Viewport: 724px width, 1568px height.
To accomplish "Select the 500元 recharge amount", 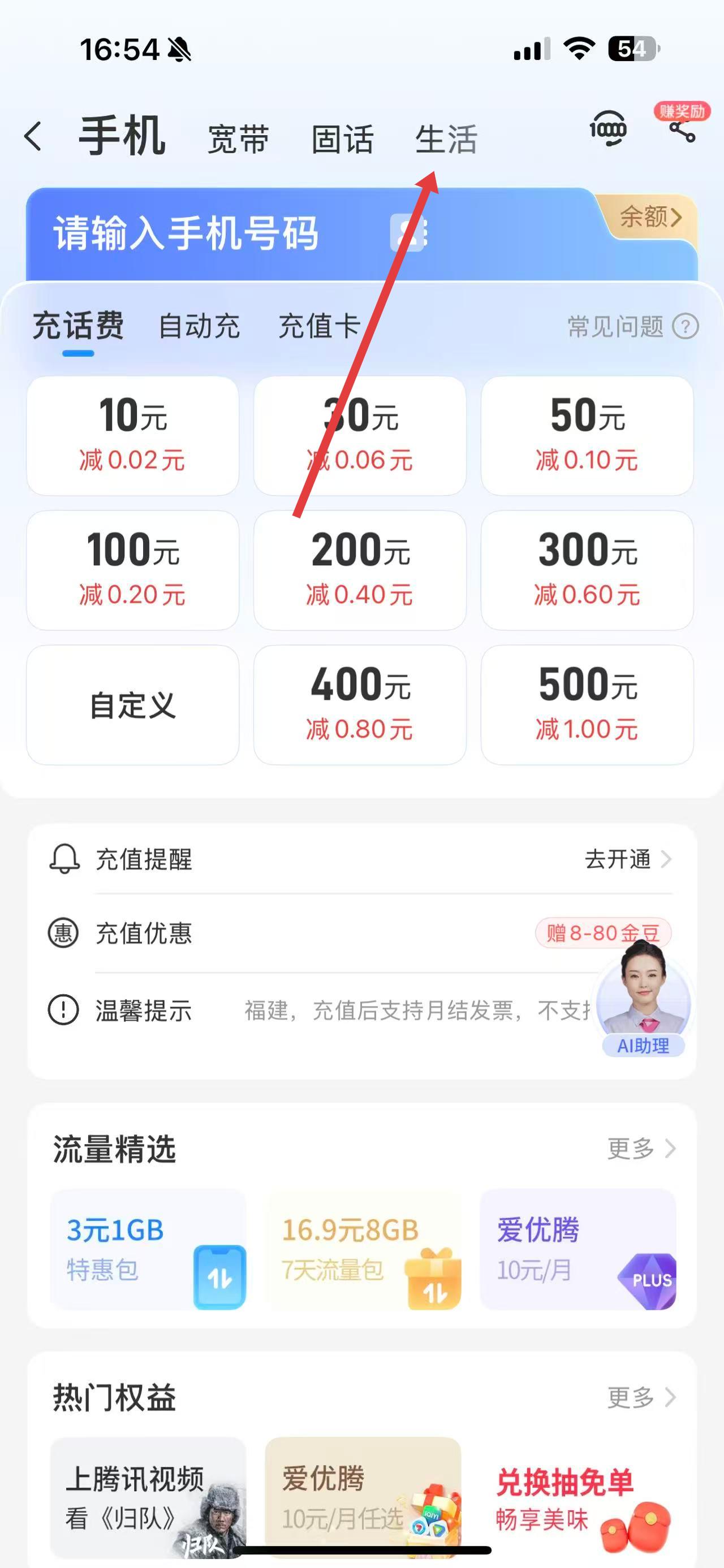I will pyautogui.click(x=587, y=705).
